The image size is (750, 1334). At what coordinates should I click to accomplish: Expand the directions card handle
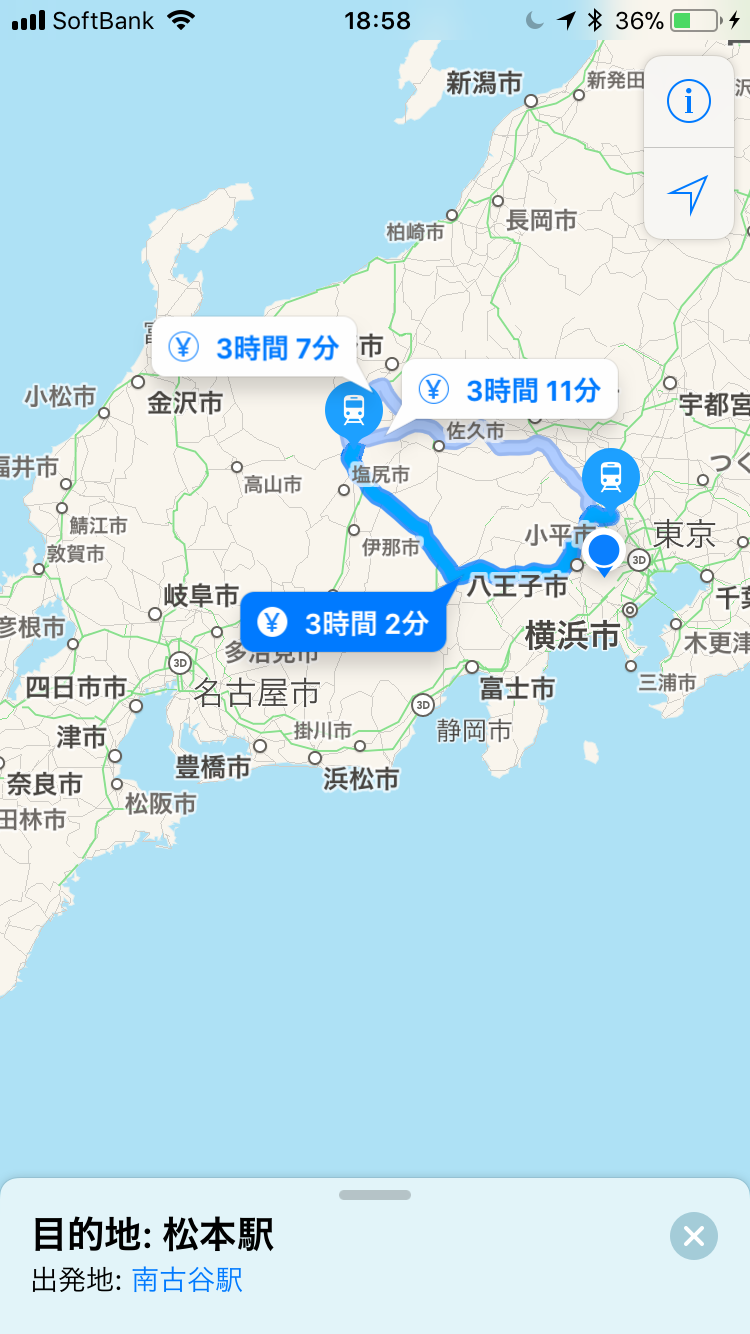pyautogui.click(x=375, y=1195)
